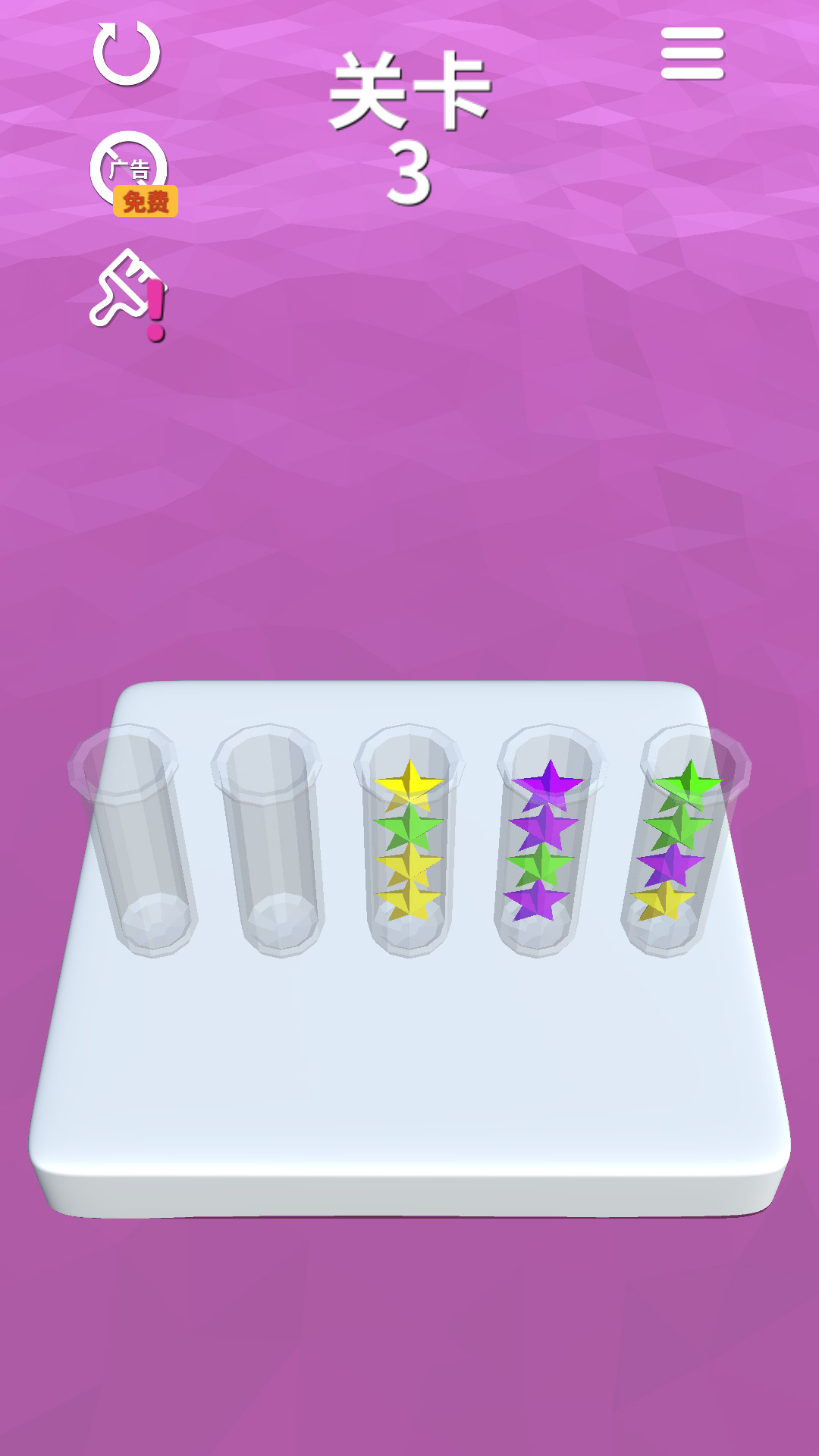Select the tube with purple star on top
Viewport: 819px width, 1456px height.
click(544, 838)
